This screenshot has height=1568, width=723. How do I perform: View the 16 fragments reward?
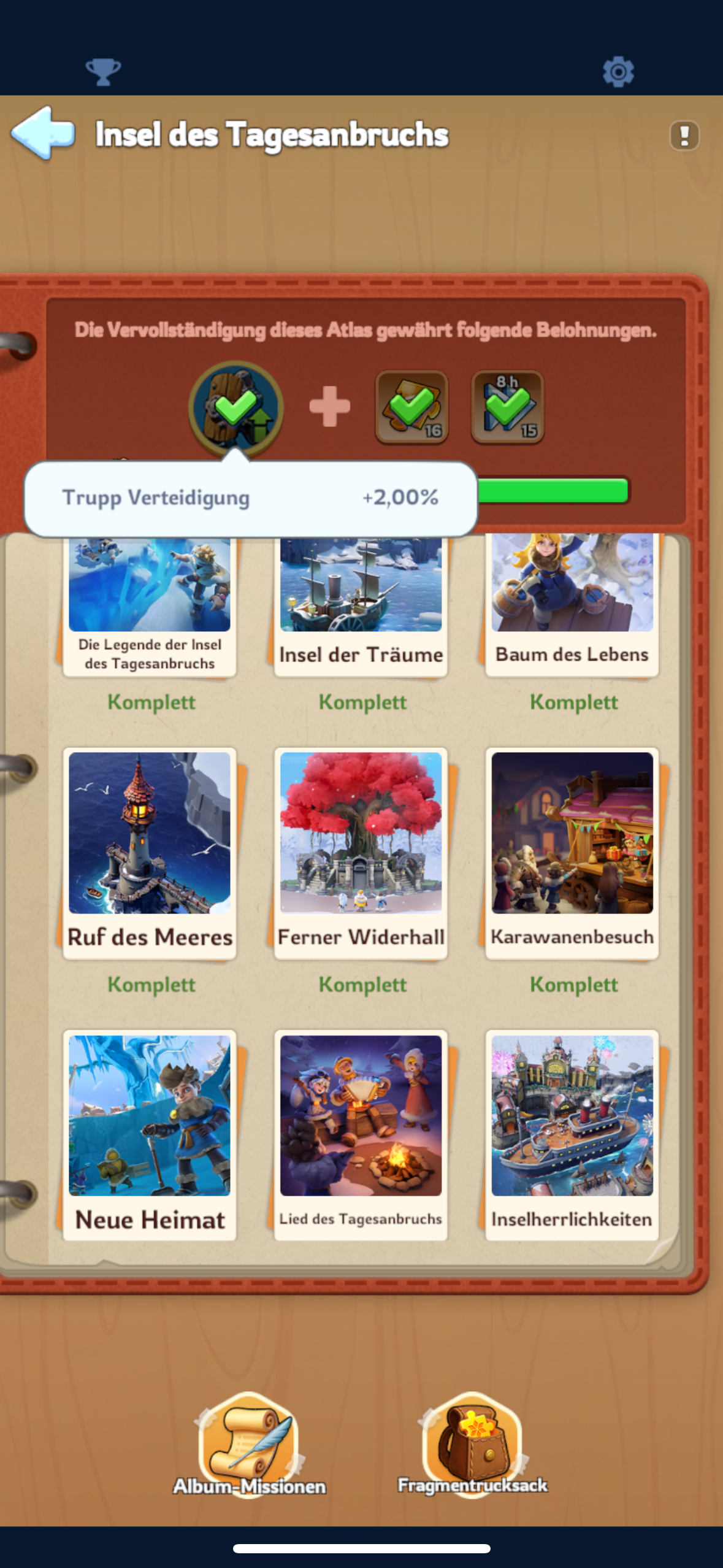point(411,407)
